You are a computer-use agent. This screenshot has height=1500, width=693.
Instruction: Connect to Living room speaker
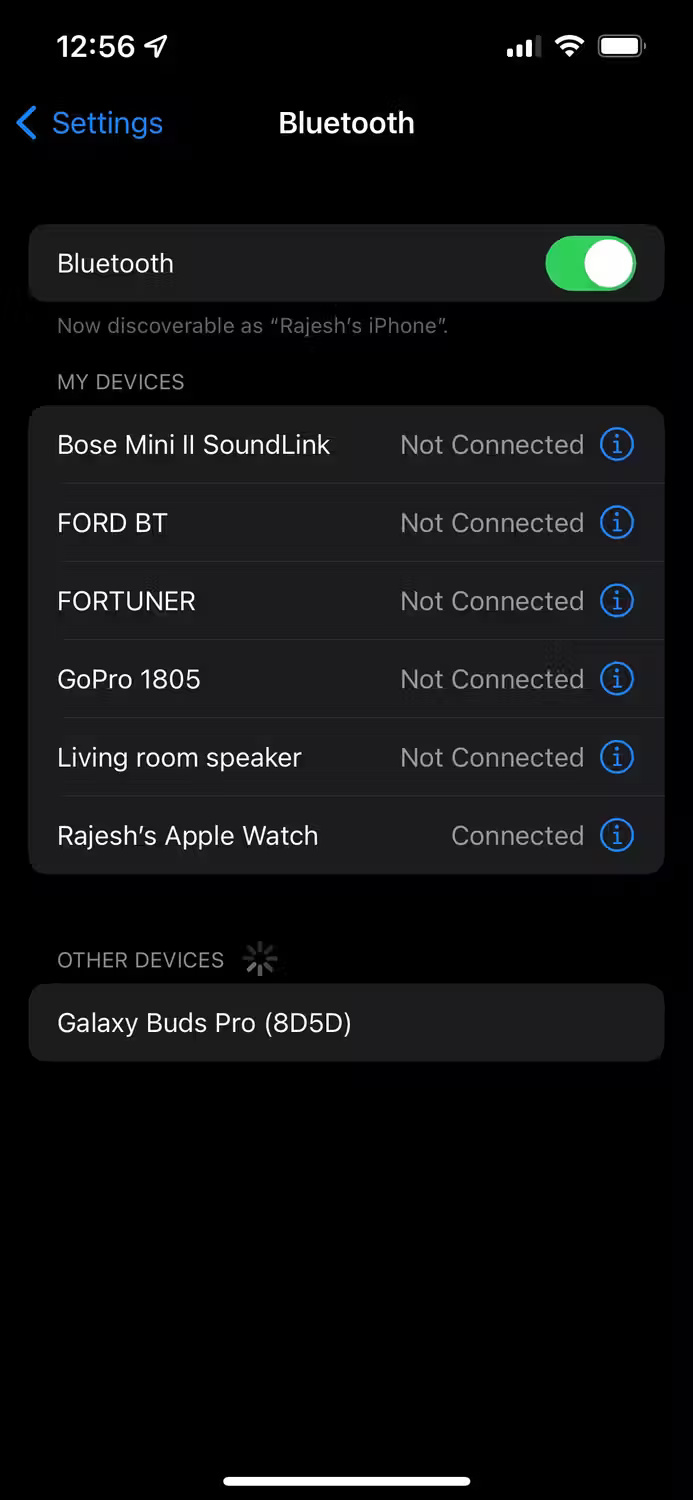346,757
